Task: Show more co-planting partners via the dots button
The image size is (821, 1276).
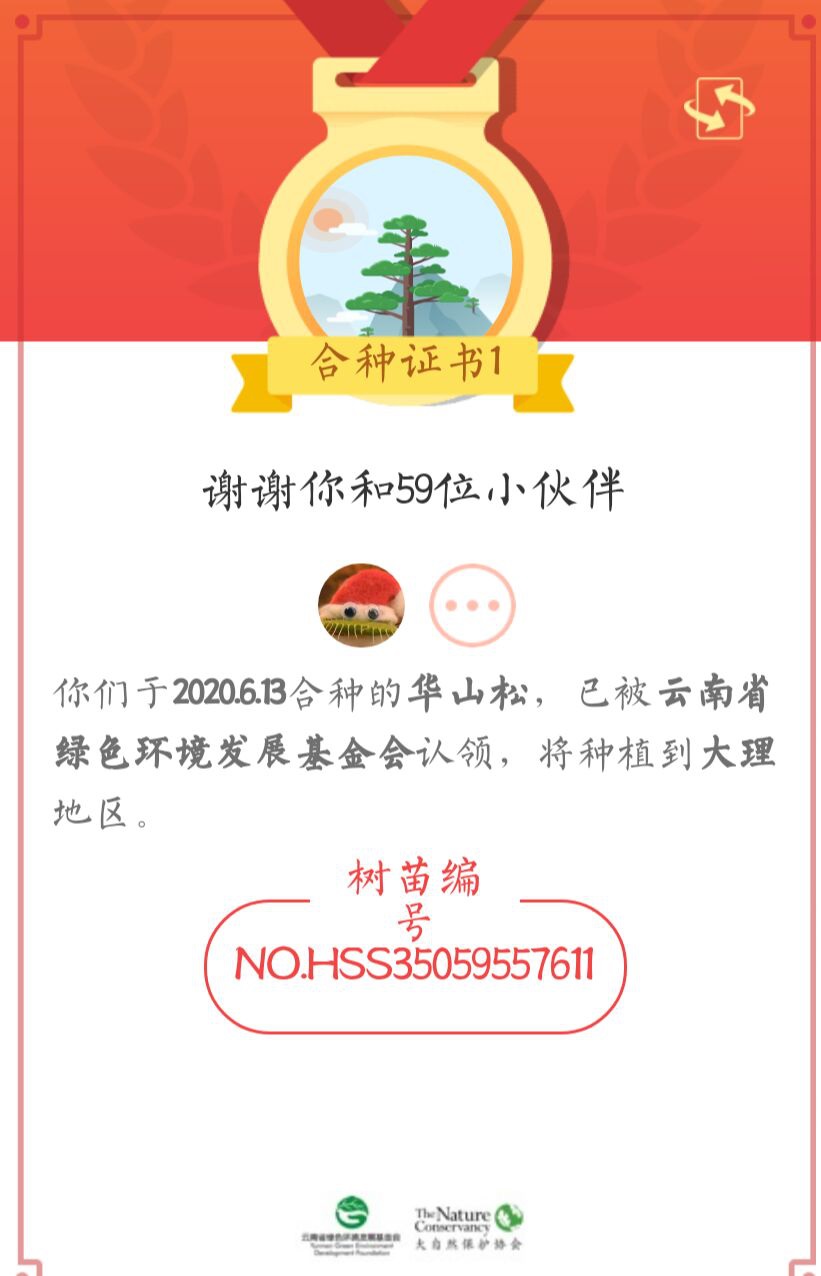Action: point(472,606)
